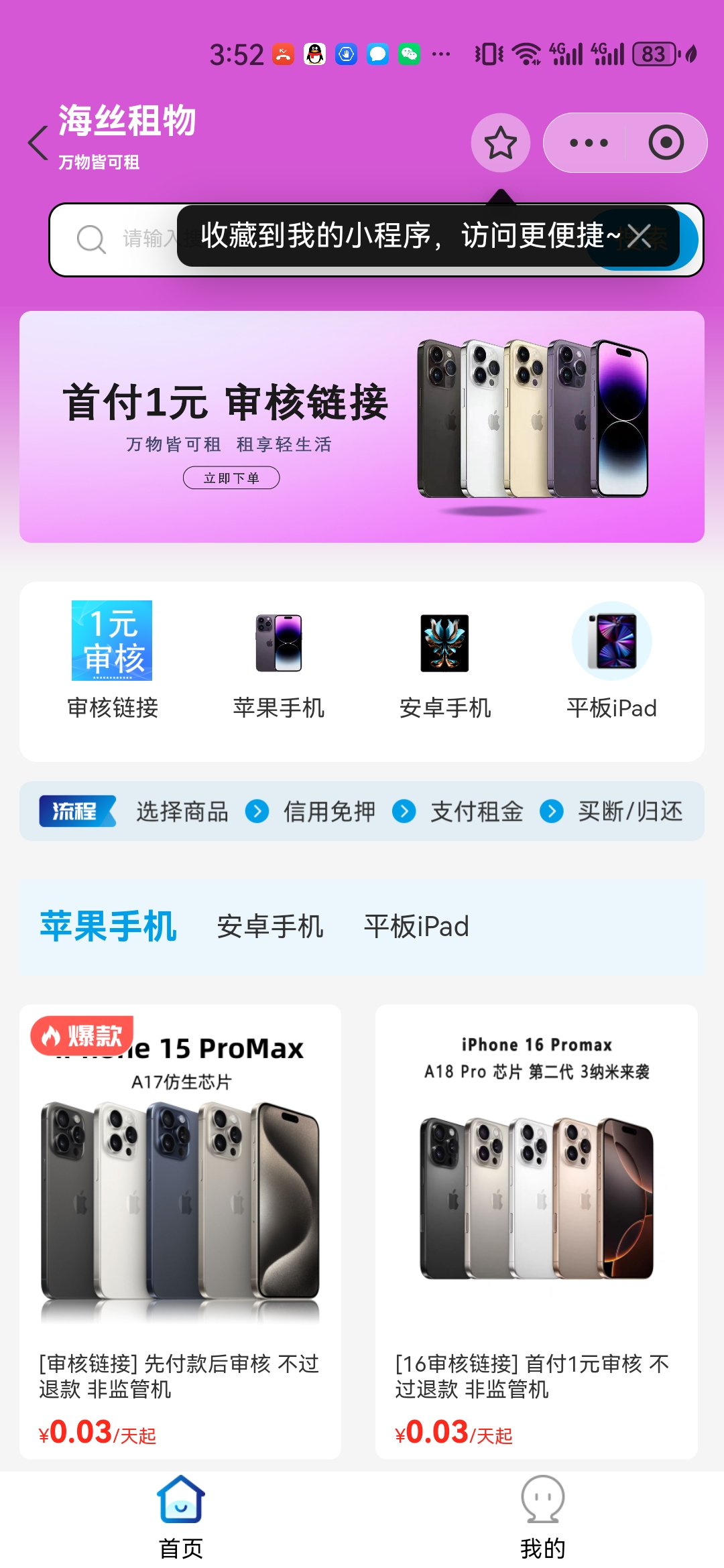
Task: Tap the 立即下单 button on the banner
Action: click(231, 478)
